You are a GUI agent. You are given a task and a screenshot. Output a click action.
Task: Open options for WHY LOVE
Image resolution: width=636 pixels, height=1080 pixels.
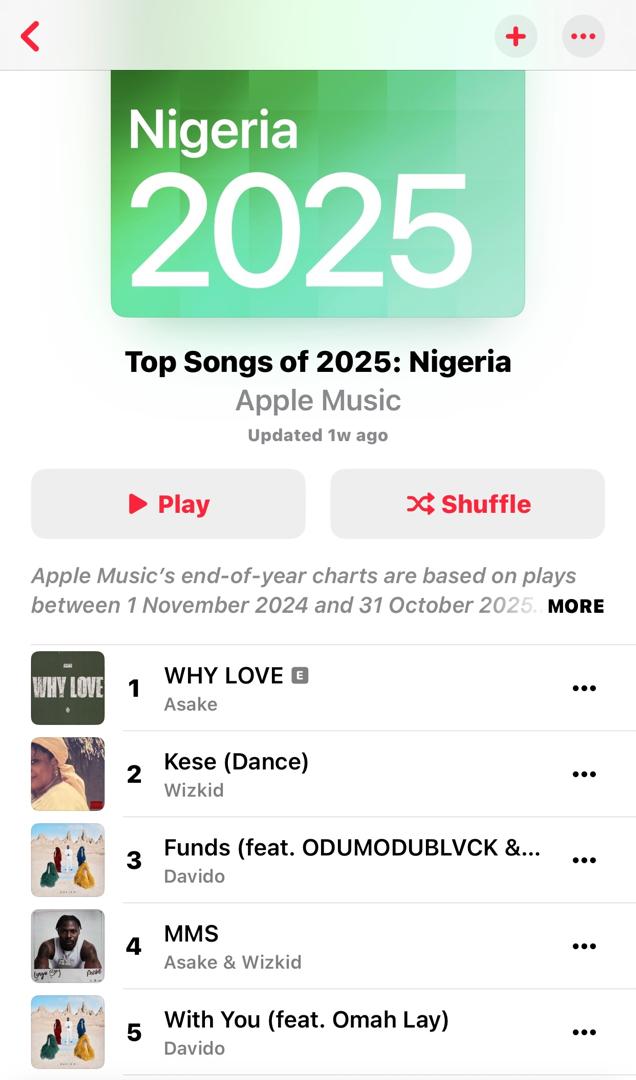(584, 688)
